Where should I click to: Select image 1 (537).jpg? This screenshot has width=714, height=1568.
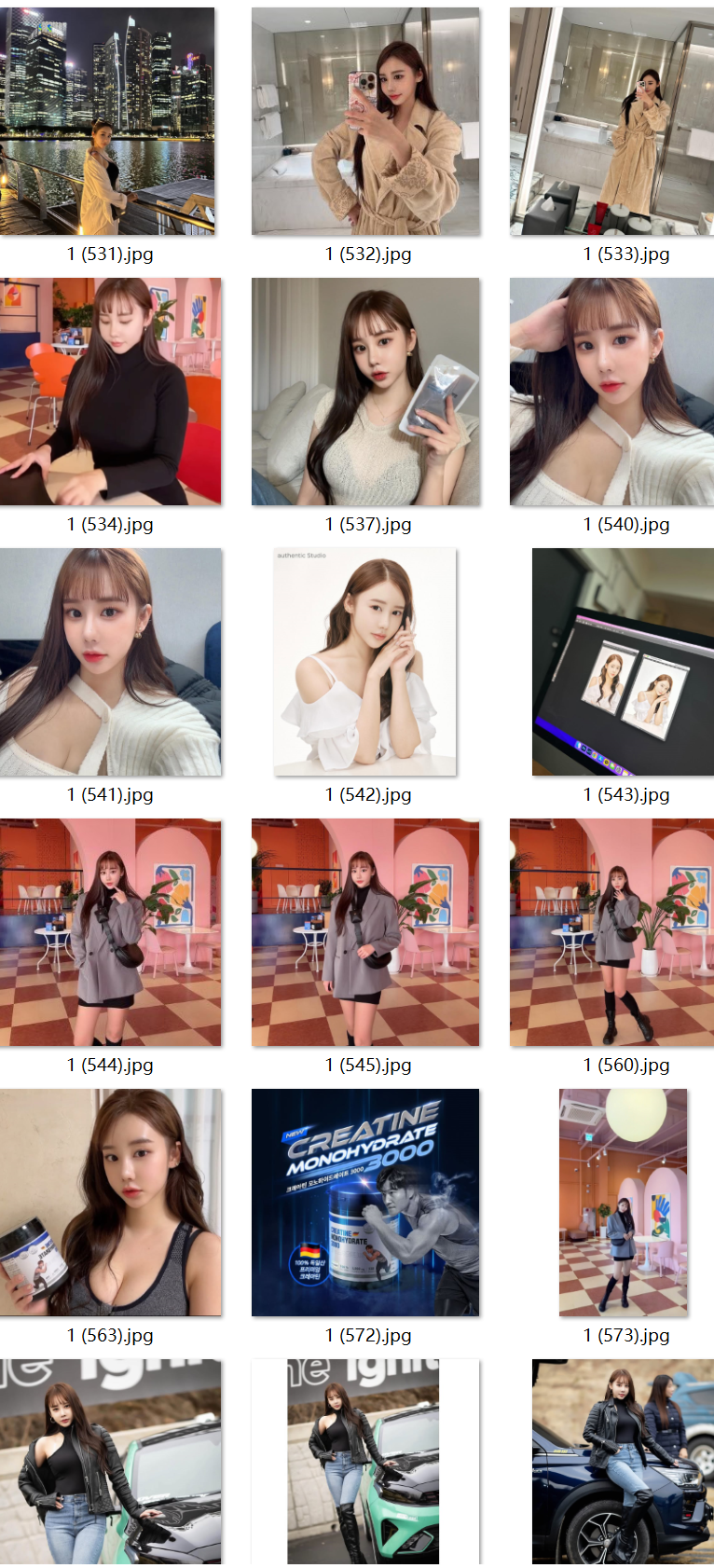365,392
